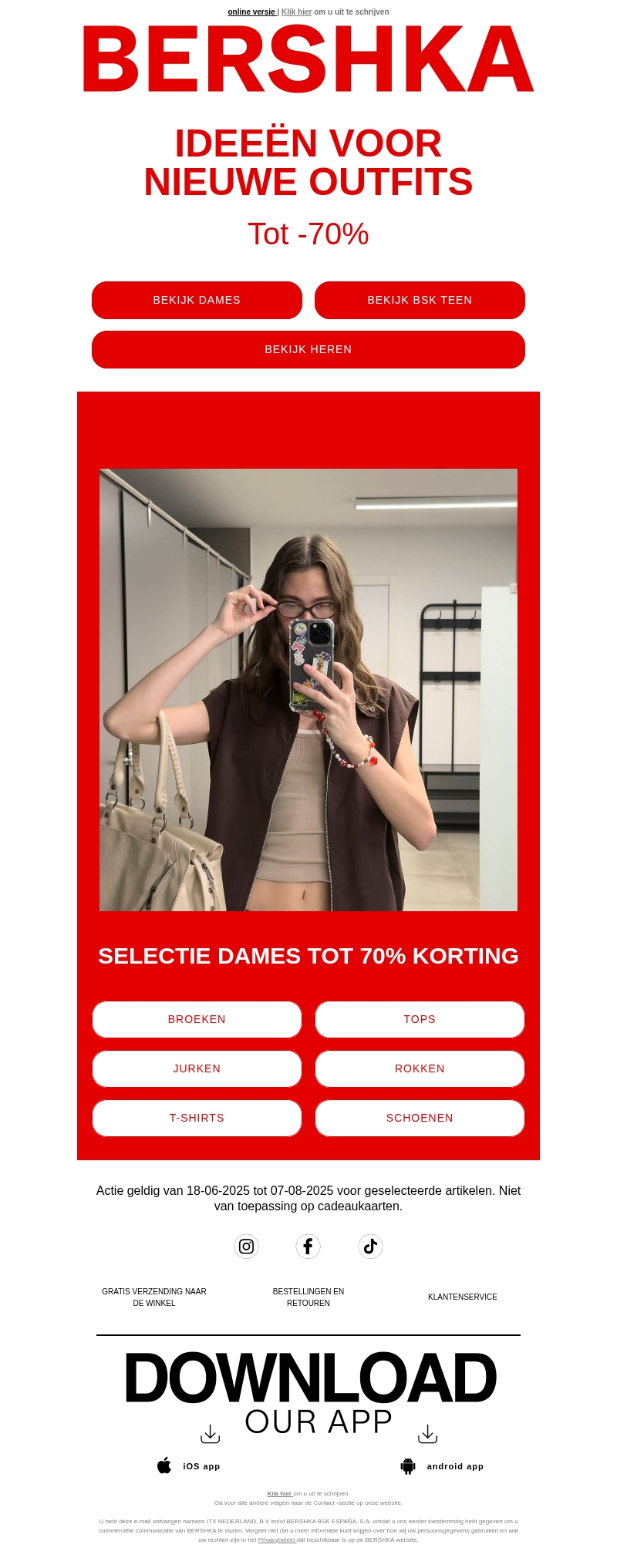Open Bershka's TikTok profile

click(370, 1247)
